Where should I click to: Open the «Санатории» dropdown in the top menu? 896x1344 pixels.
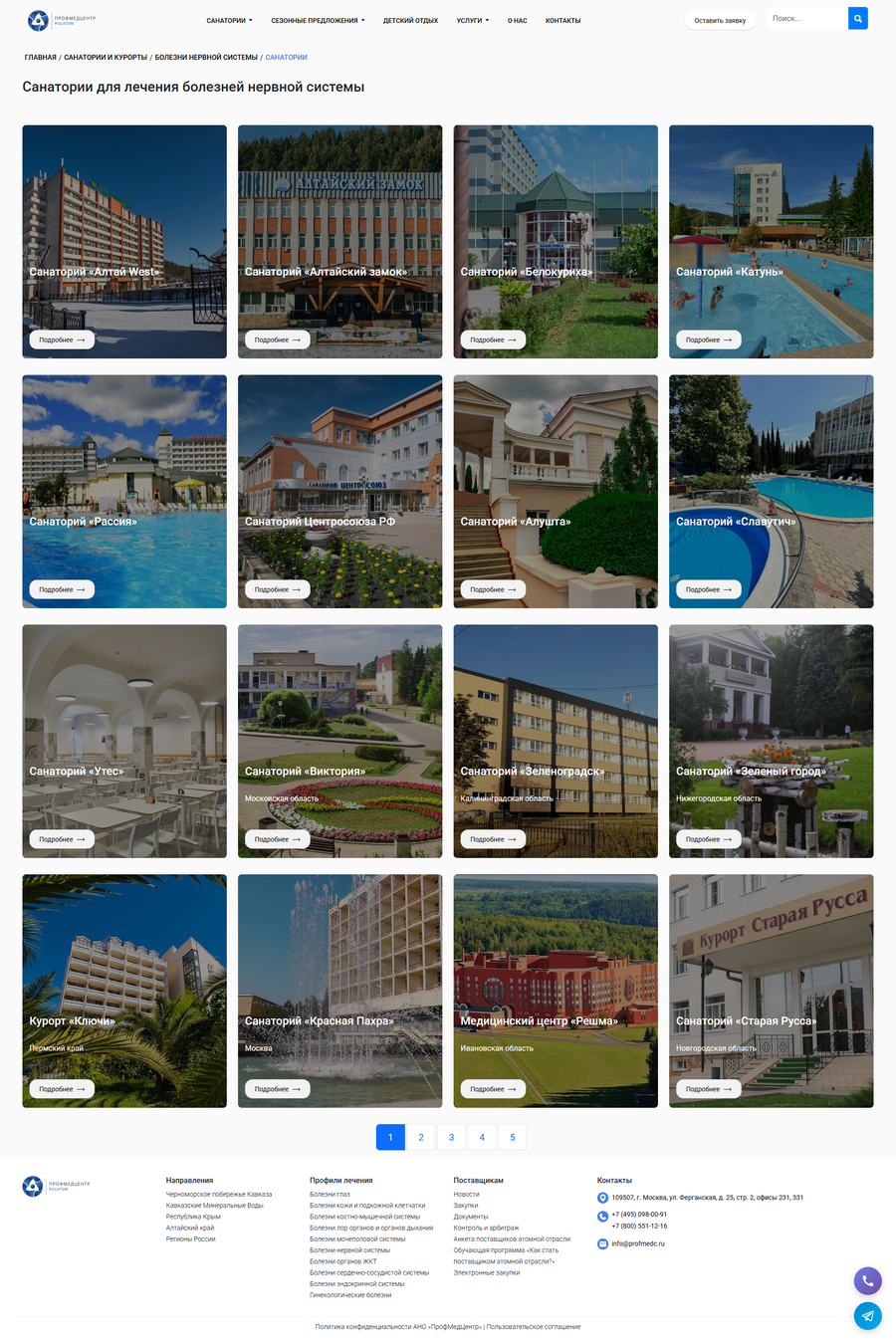coord(229,21)
